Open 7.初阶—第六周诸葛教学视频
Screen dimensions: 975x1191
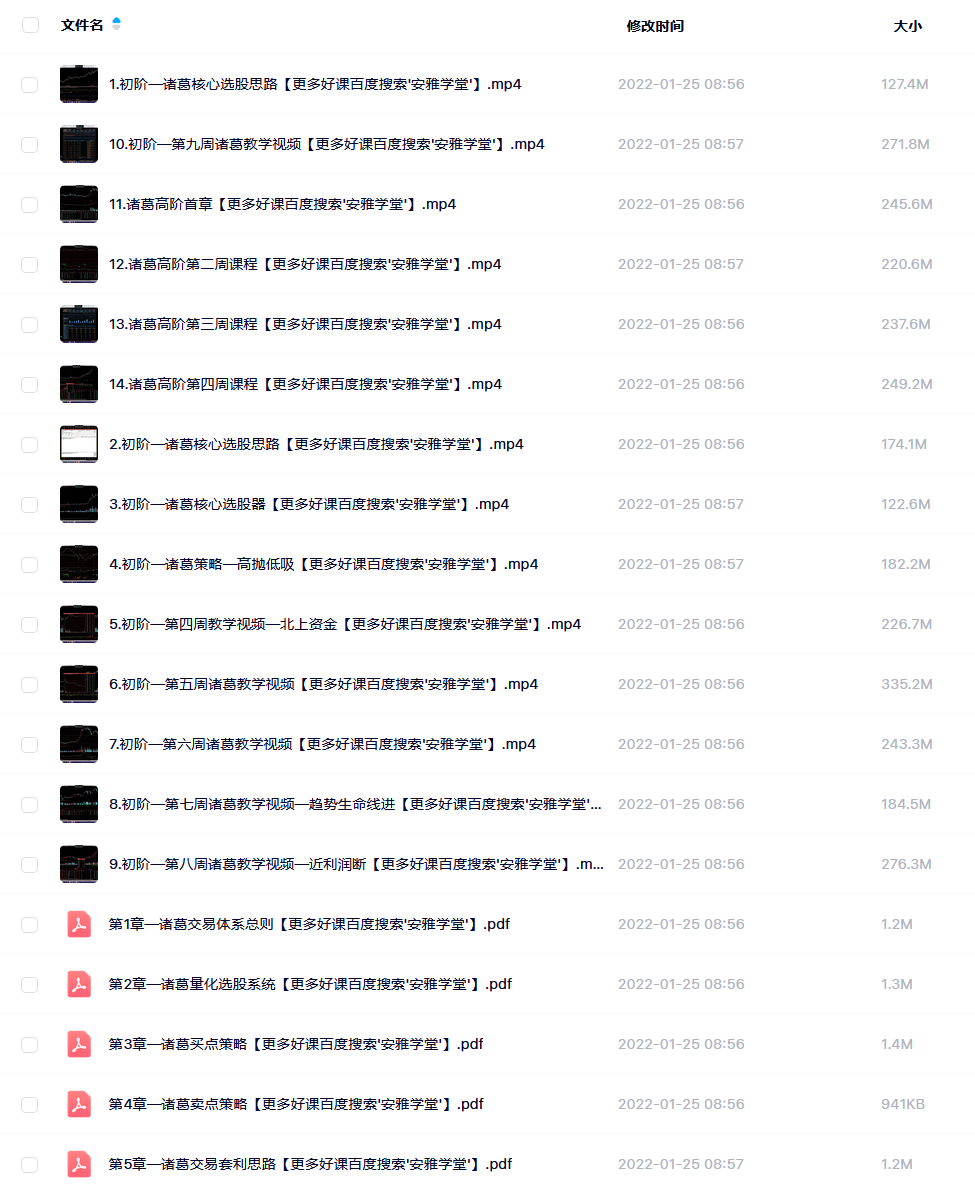(322, 744)
